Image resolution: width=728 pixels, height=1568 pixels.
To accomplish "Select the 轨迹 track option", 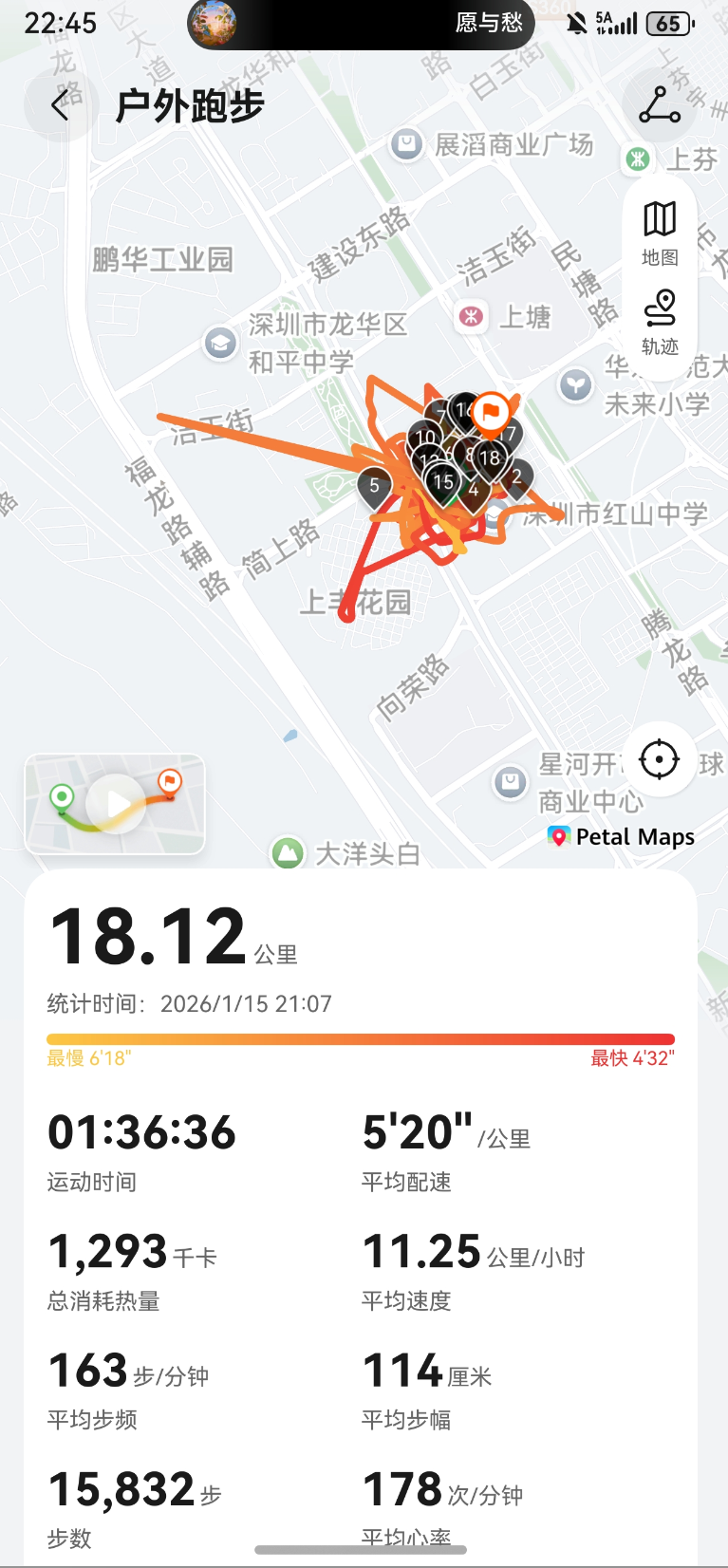I will 660,323.
